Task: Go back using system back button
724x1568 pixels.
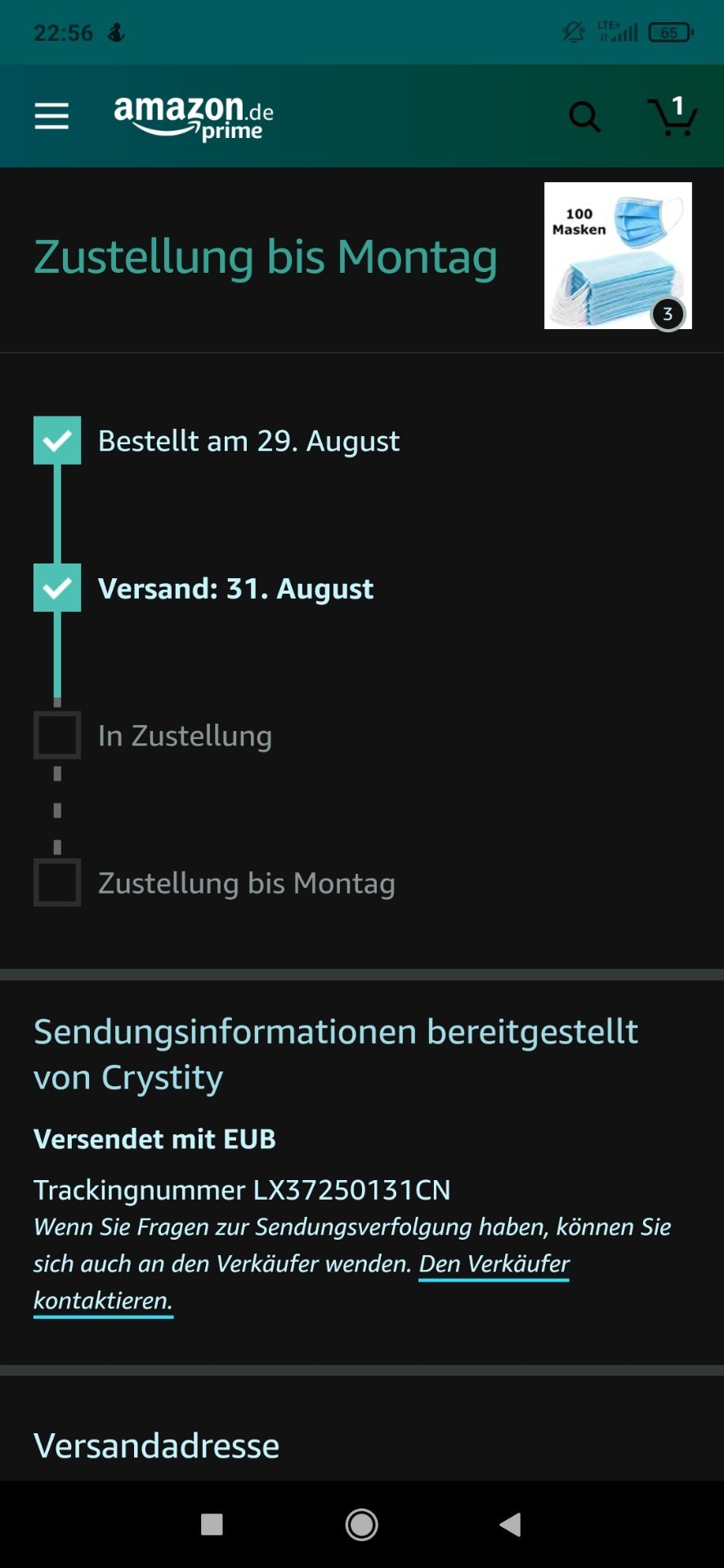Action: click(510, 1524)
